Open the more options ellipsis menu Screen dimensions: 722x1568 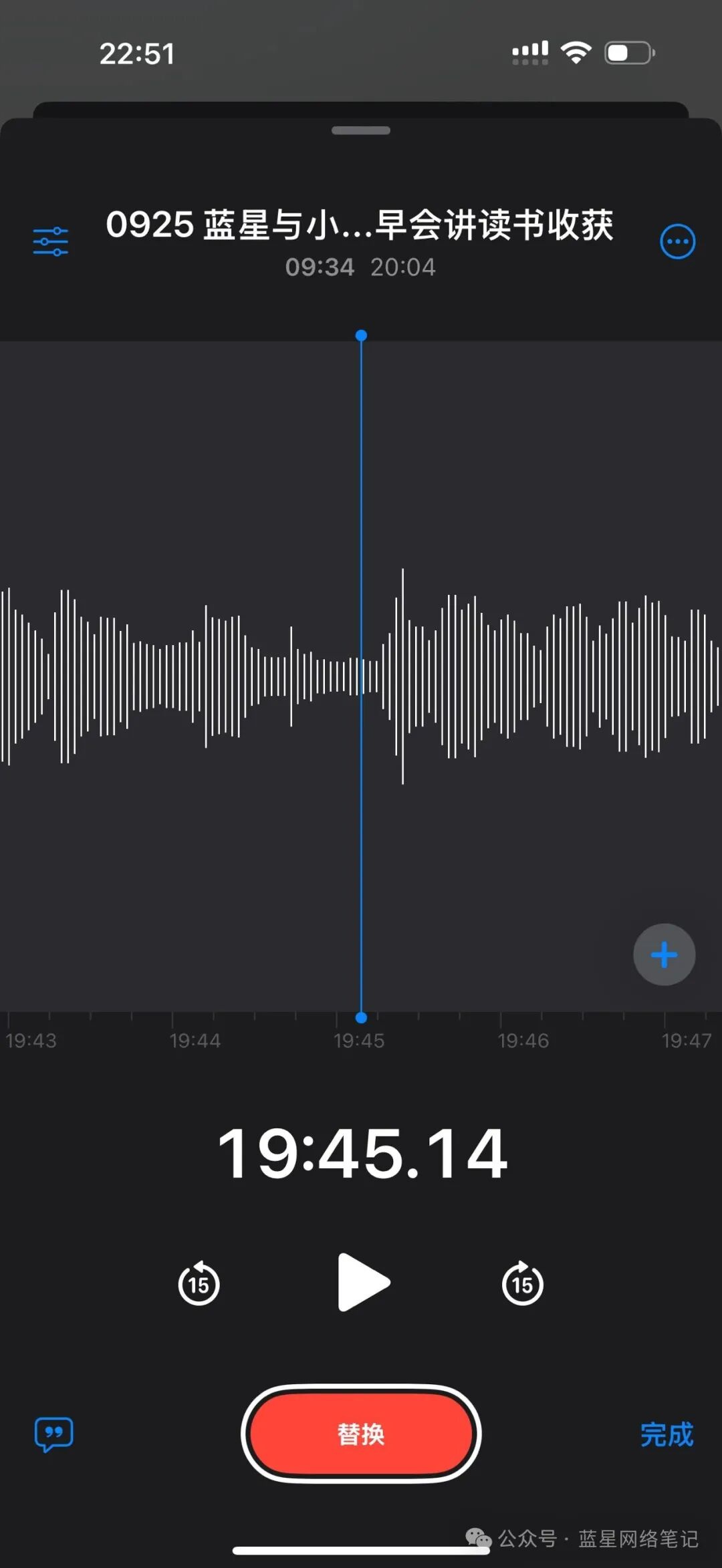[677, 242]
